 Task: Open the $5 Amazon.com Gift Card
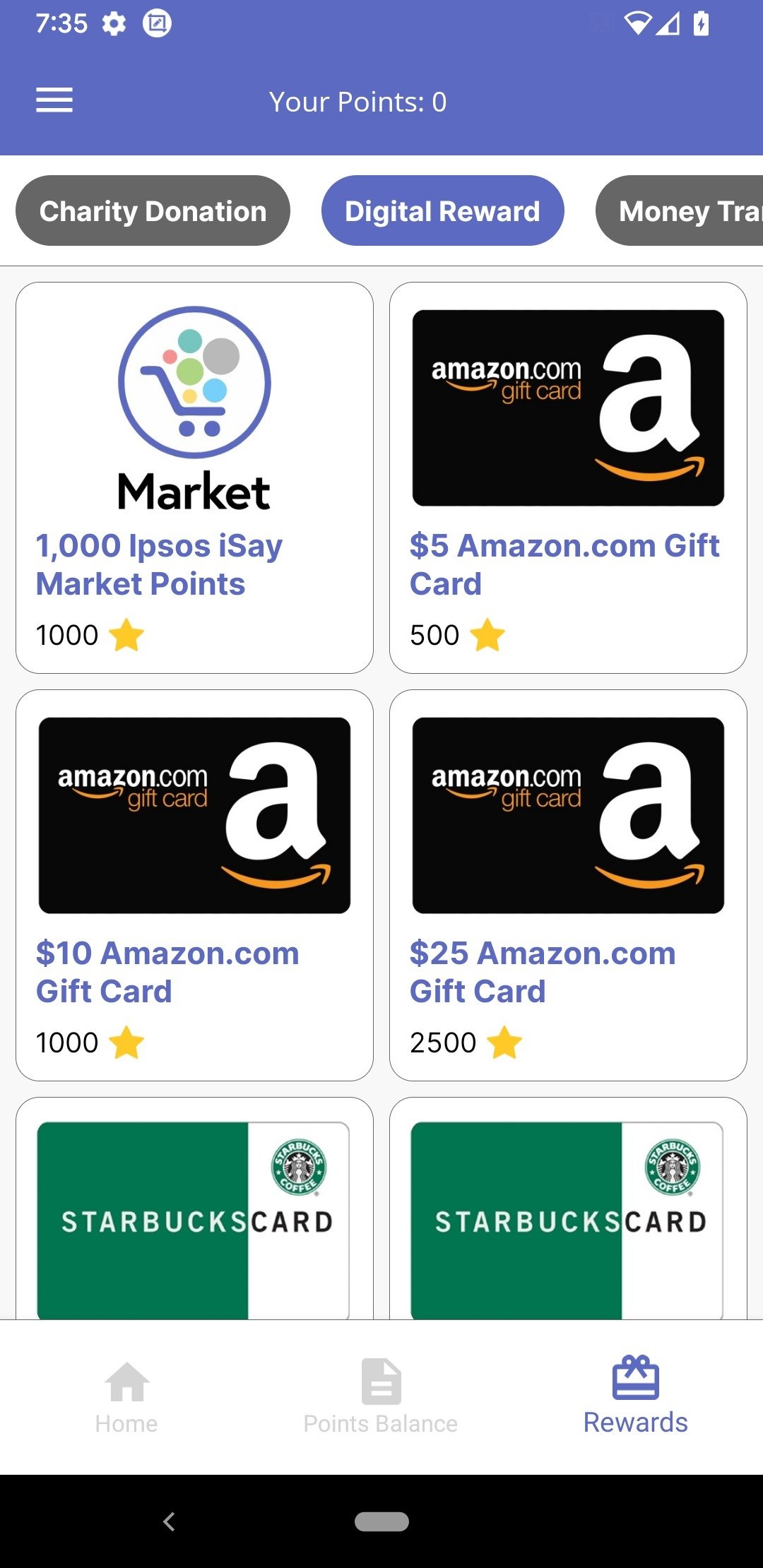(568, 477)
